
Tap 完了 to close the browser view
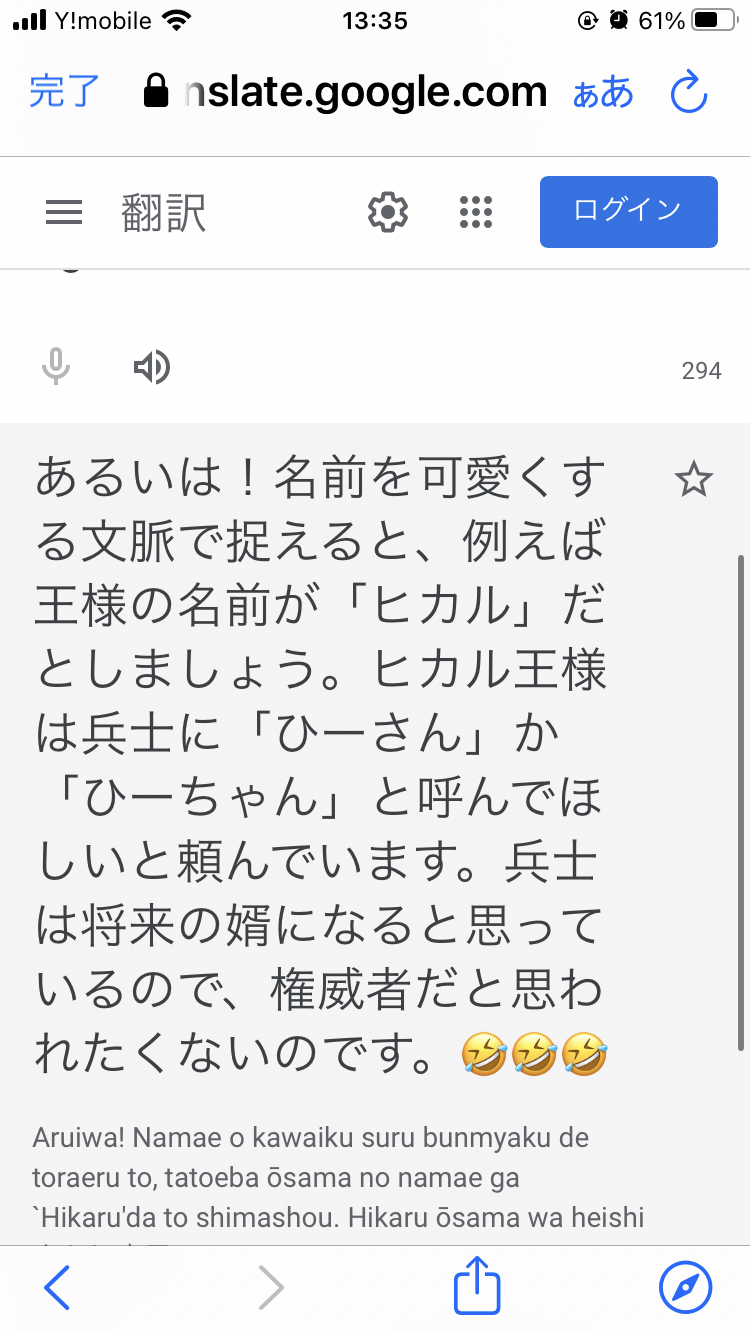click(x=64, y=92)
